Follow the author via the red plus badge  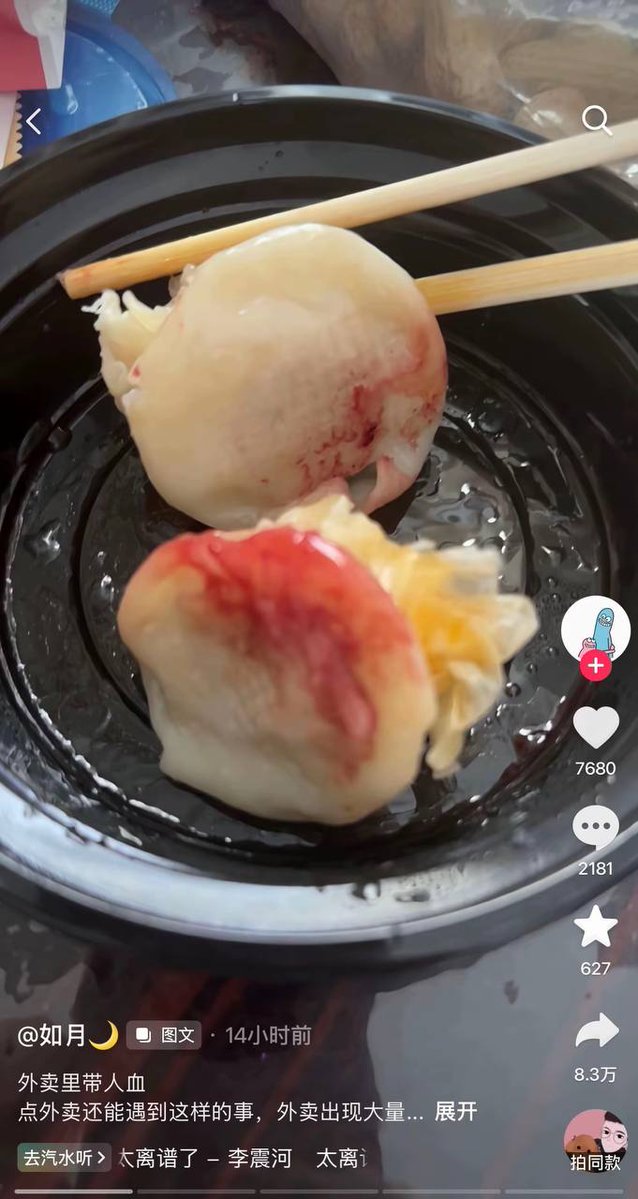(595, 665)
